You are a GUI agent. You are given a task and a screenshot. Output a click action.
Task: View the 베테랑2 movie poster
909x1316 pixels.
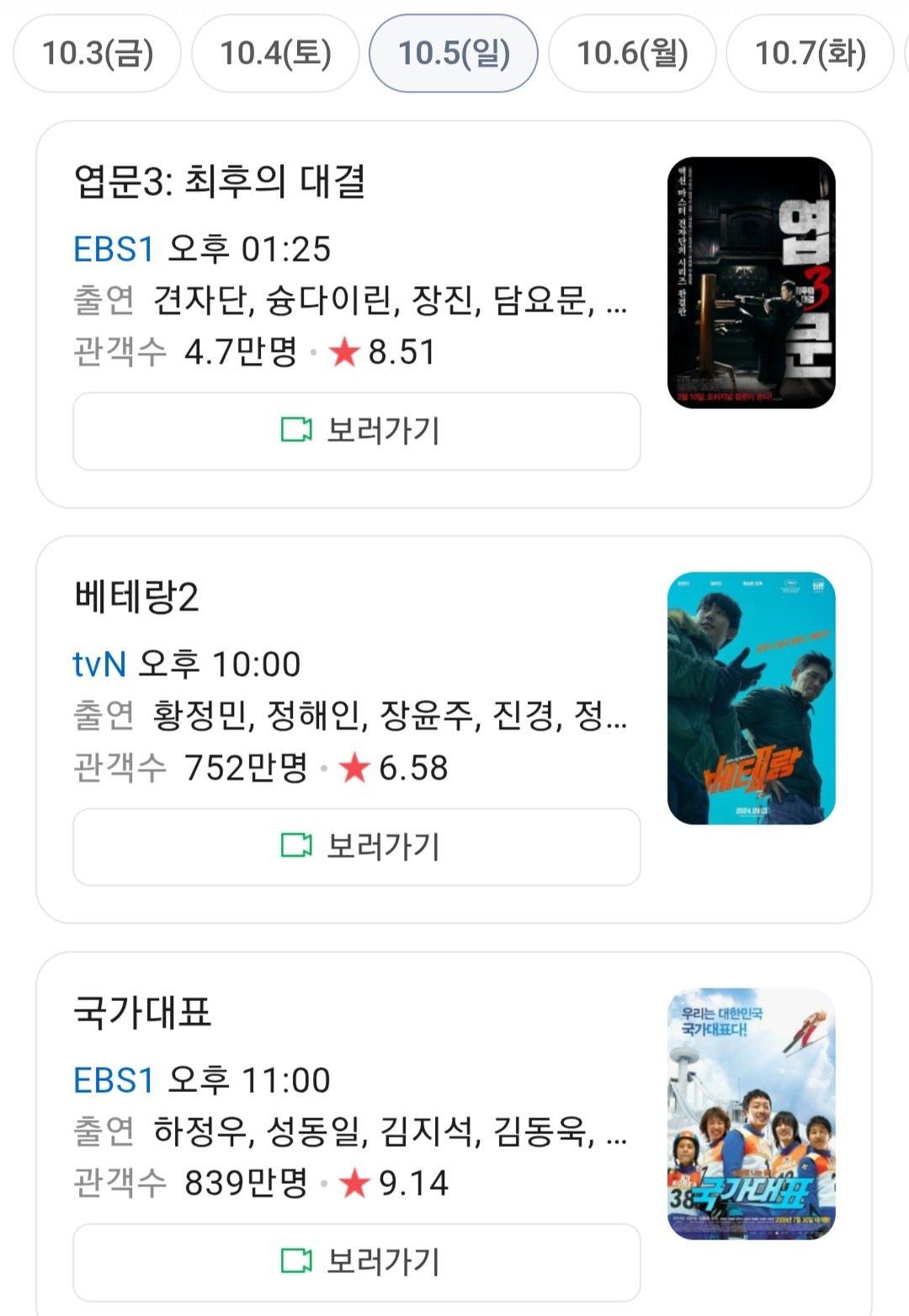(751, 698)
